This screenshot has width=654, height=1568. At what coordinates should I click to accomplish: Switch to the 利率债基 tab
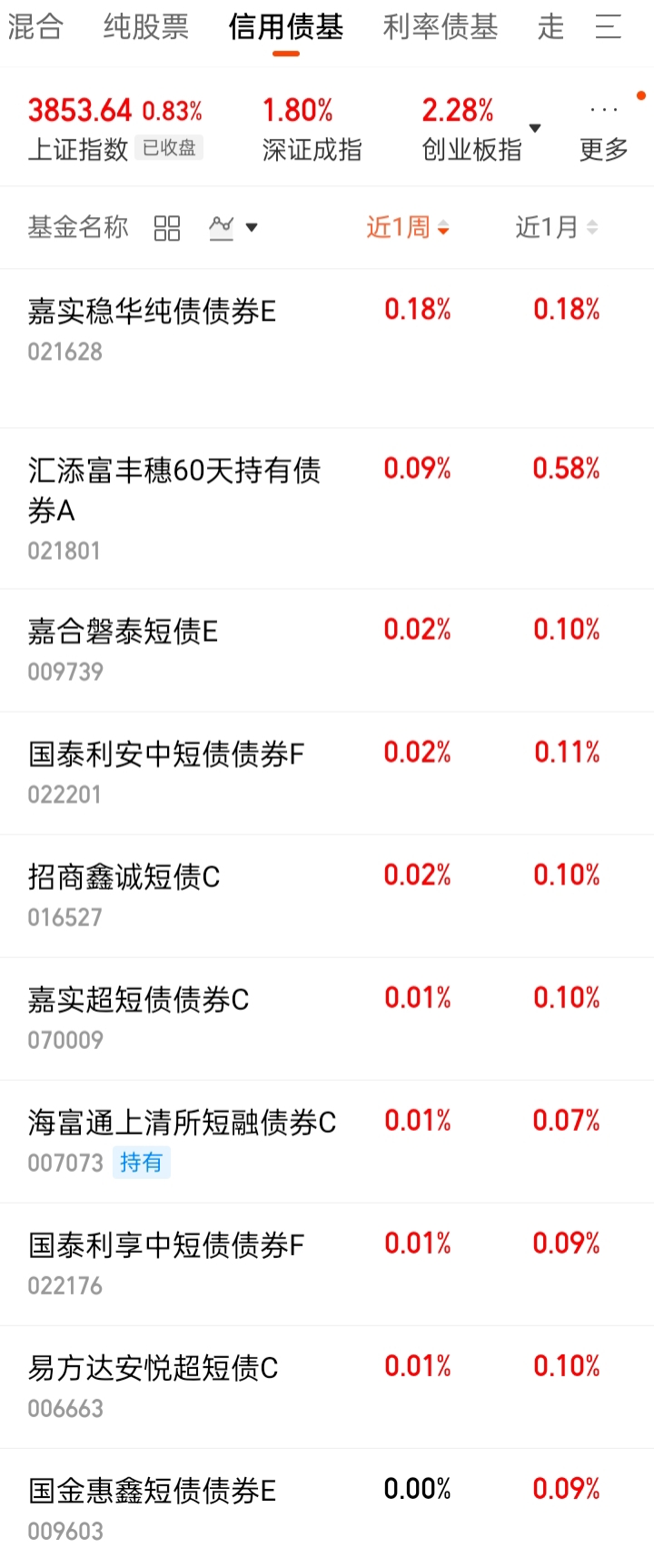point(440,27)
